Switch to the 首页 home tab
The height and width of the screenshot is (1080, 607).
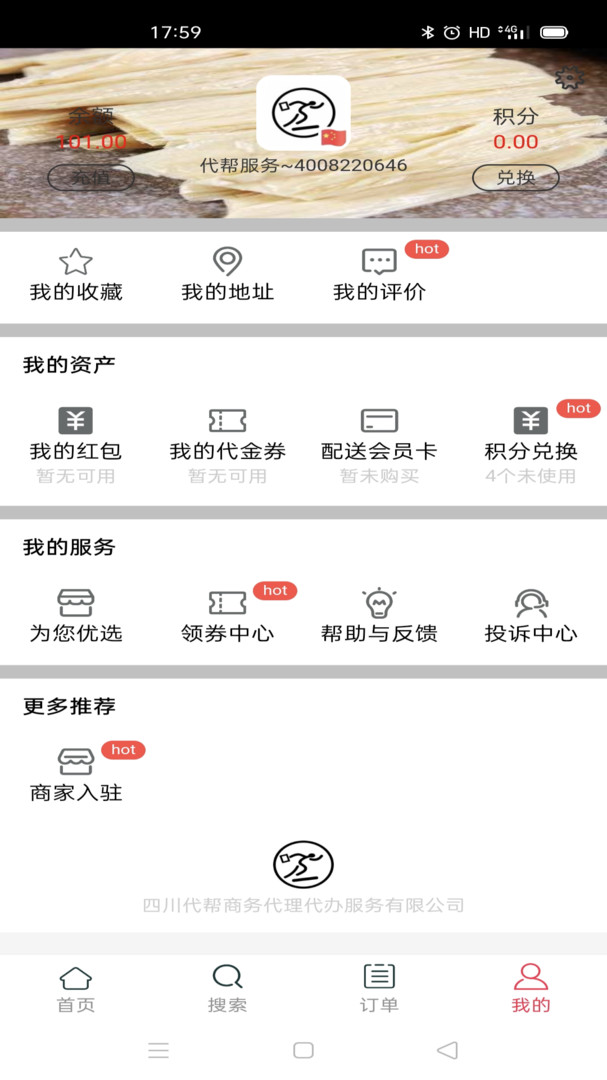point(76,989)
